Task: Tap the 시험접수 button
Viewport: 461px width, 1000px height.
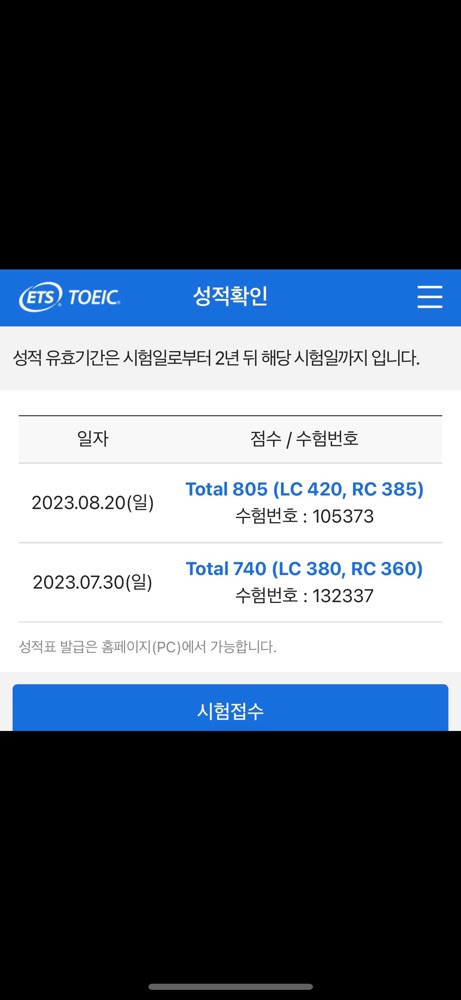Action: pos(230,708)
